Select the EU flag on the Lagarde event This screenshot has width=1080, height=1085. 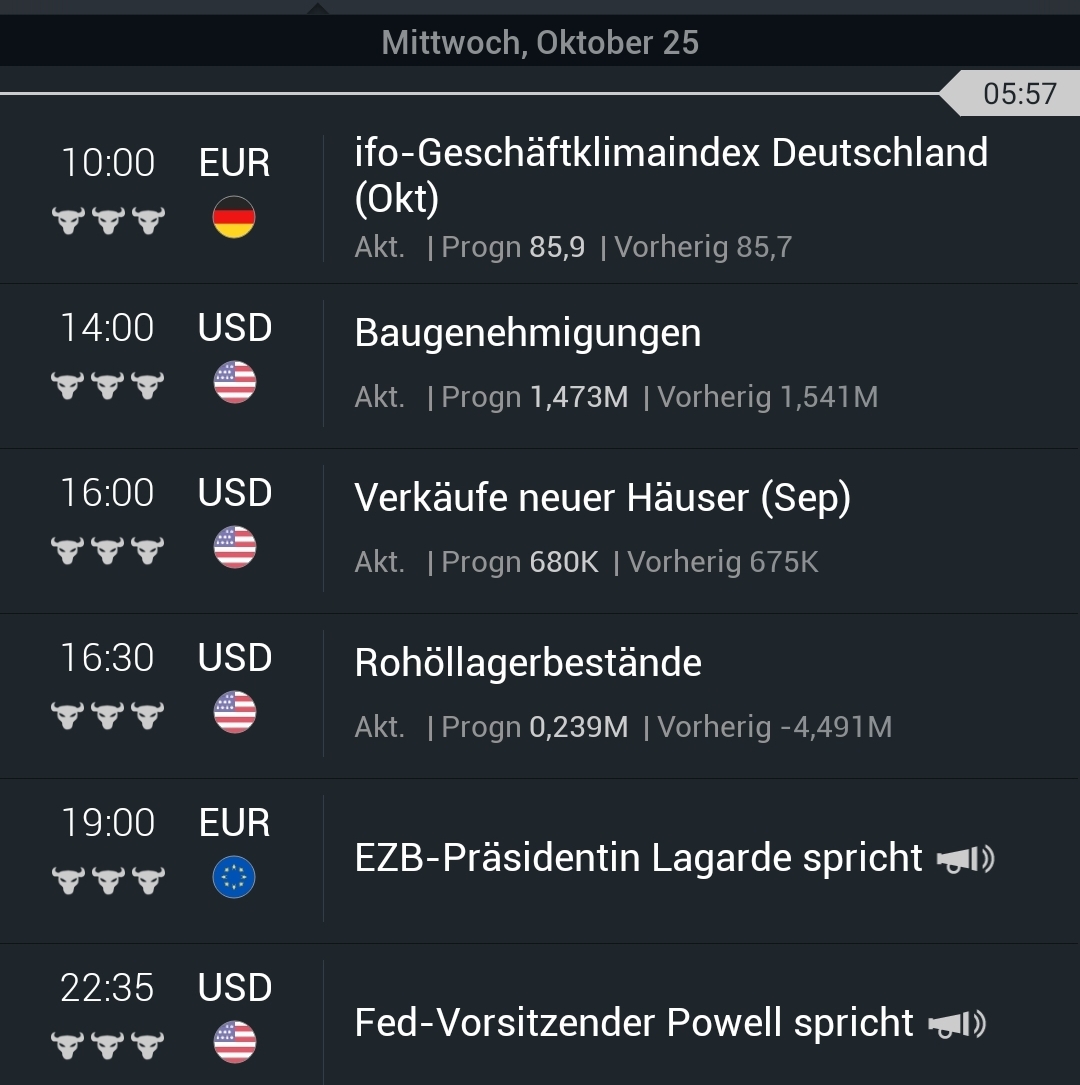234,877
